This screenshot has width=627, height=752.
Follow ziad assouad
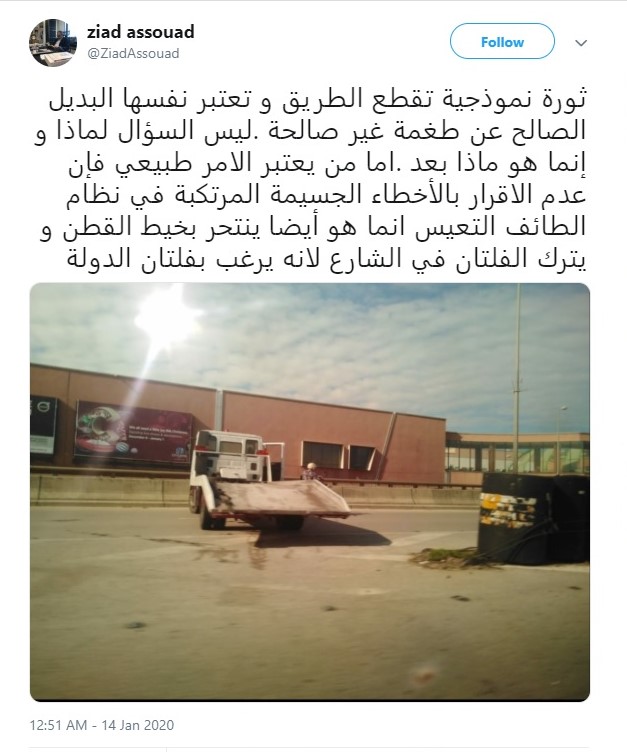[501, 42]
